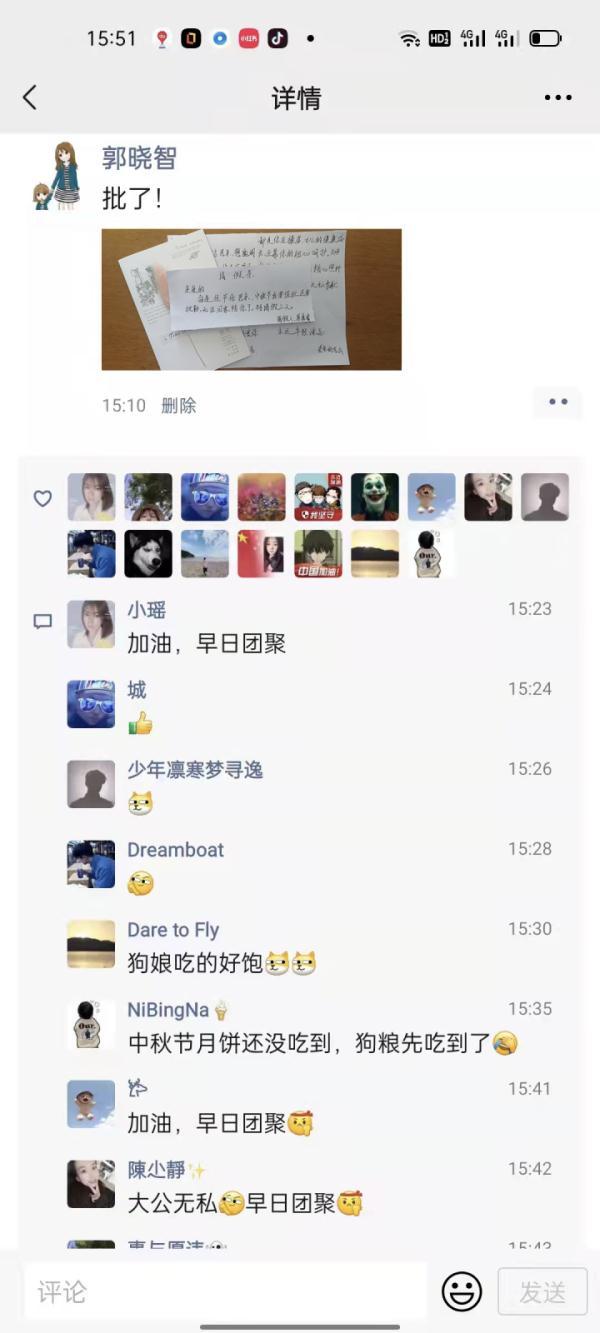Focus the 评论 comment input field
600x1333 pixels.
(x=225, y=1291)
